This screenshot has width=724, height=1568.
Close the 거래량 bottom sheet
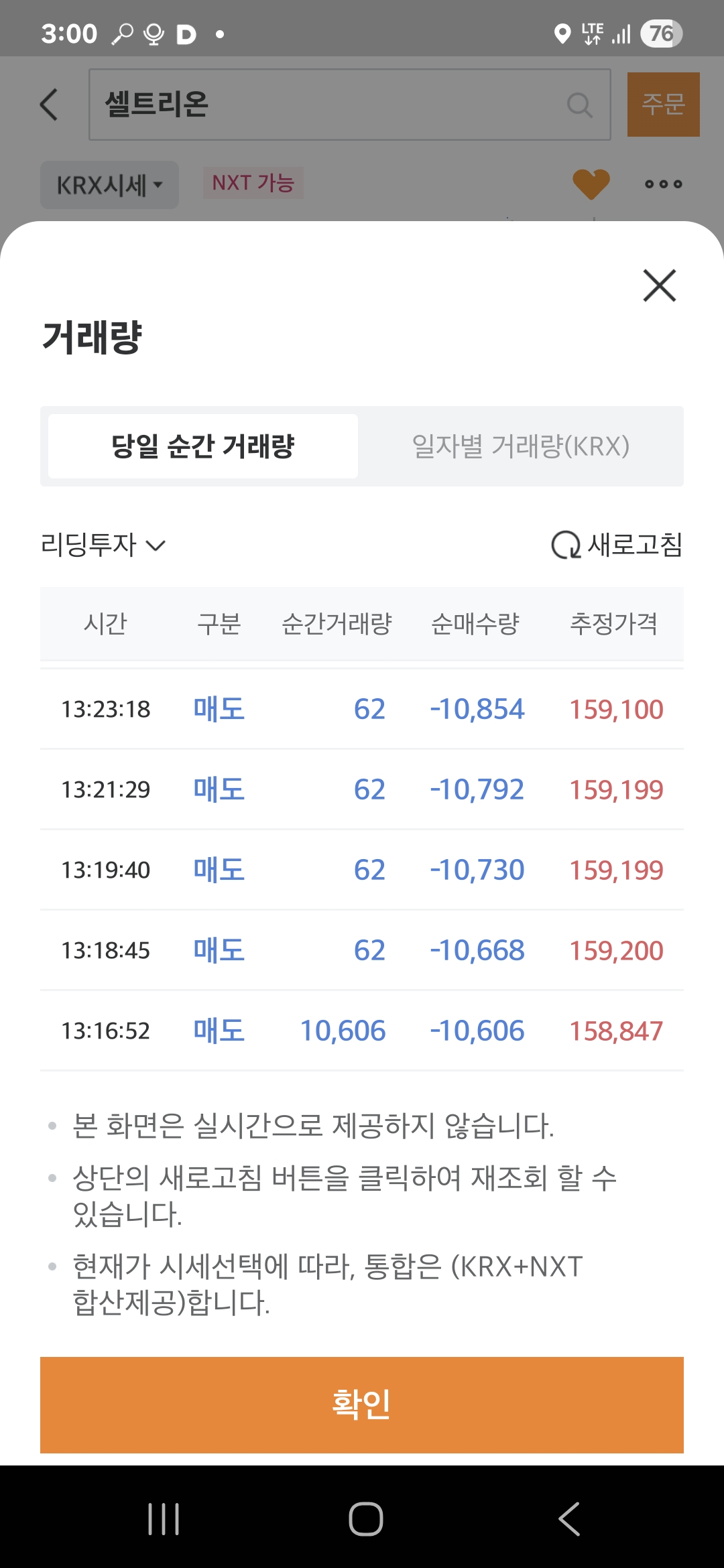(x=659, y=285)
